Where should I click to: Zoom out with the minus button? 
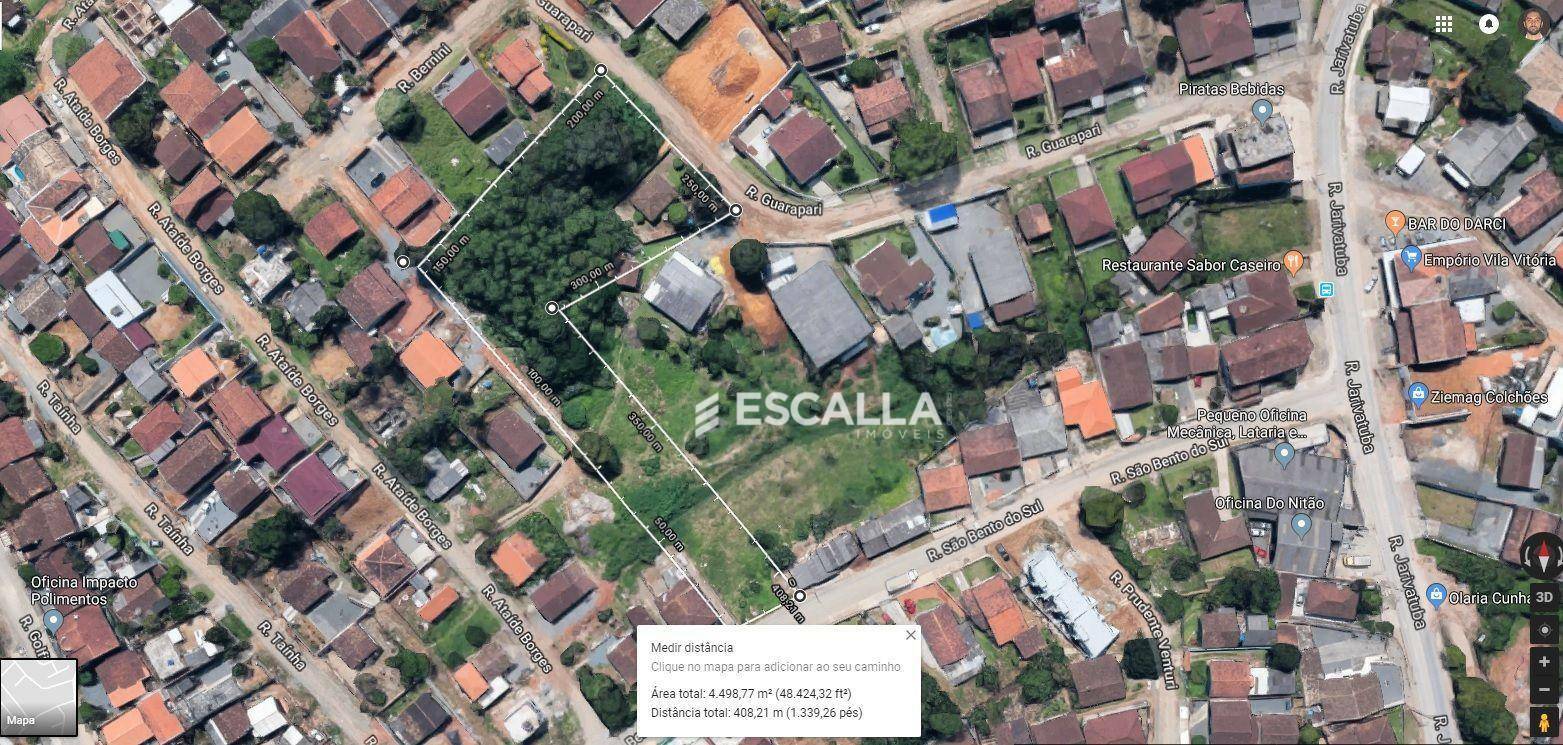1544,690
